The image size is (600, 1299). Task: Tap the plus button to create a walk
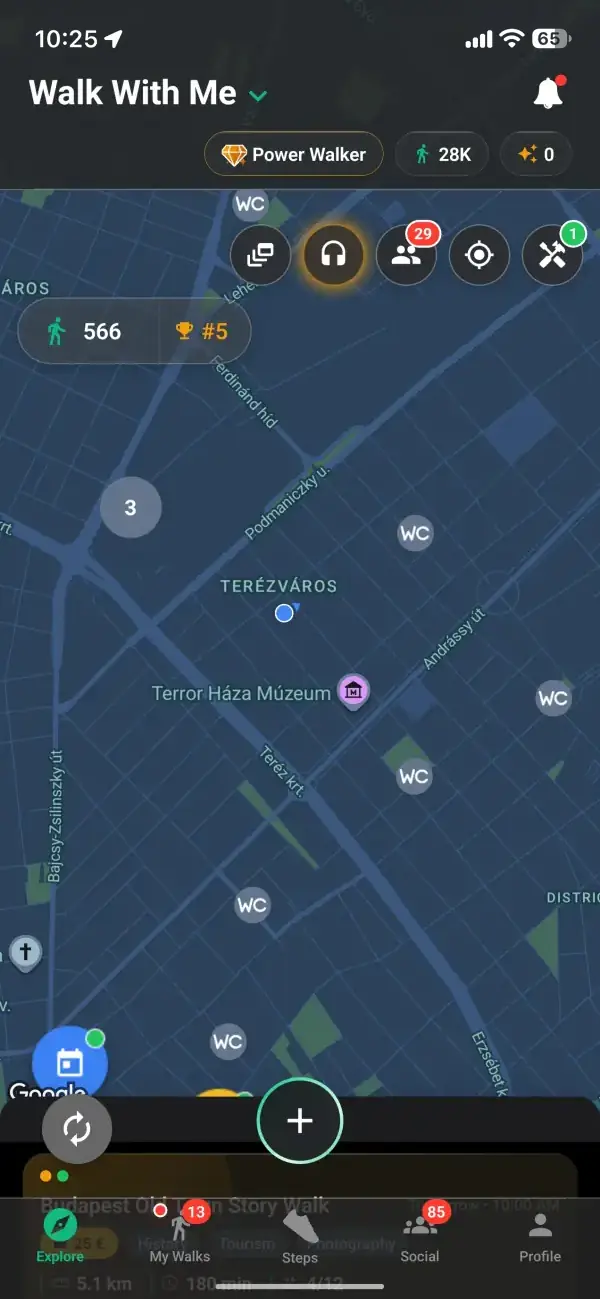[x=300, y=1121]
